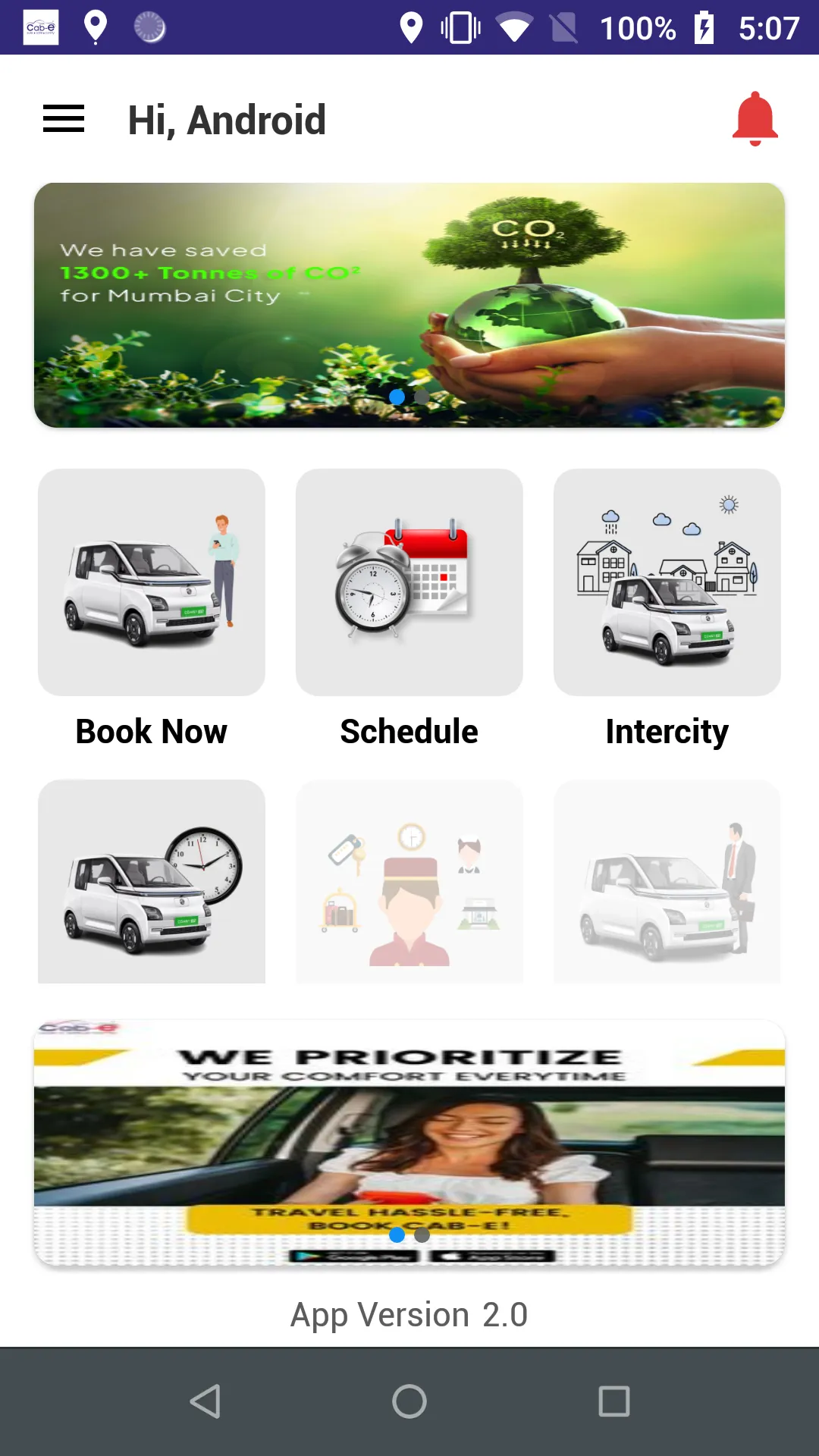This screenshot has width=819, height=1456.
Task: Open the Schedule ride tile
Action: tap(409, 582)
